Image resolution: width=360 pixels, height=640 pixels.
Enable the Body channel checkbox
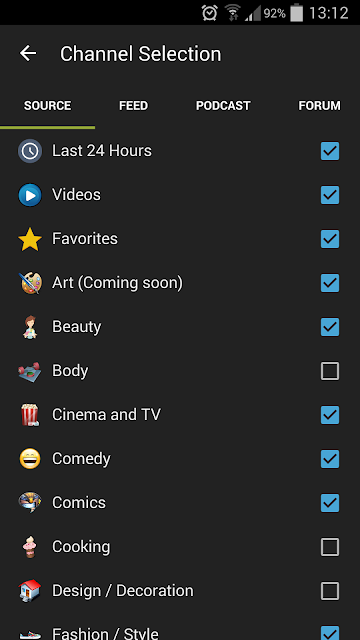(x=330, y=371)
